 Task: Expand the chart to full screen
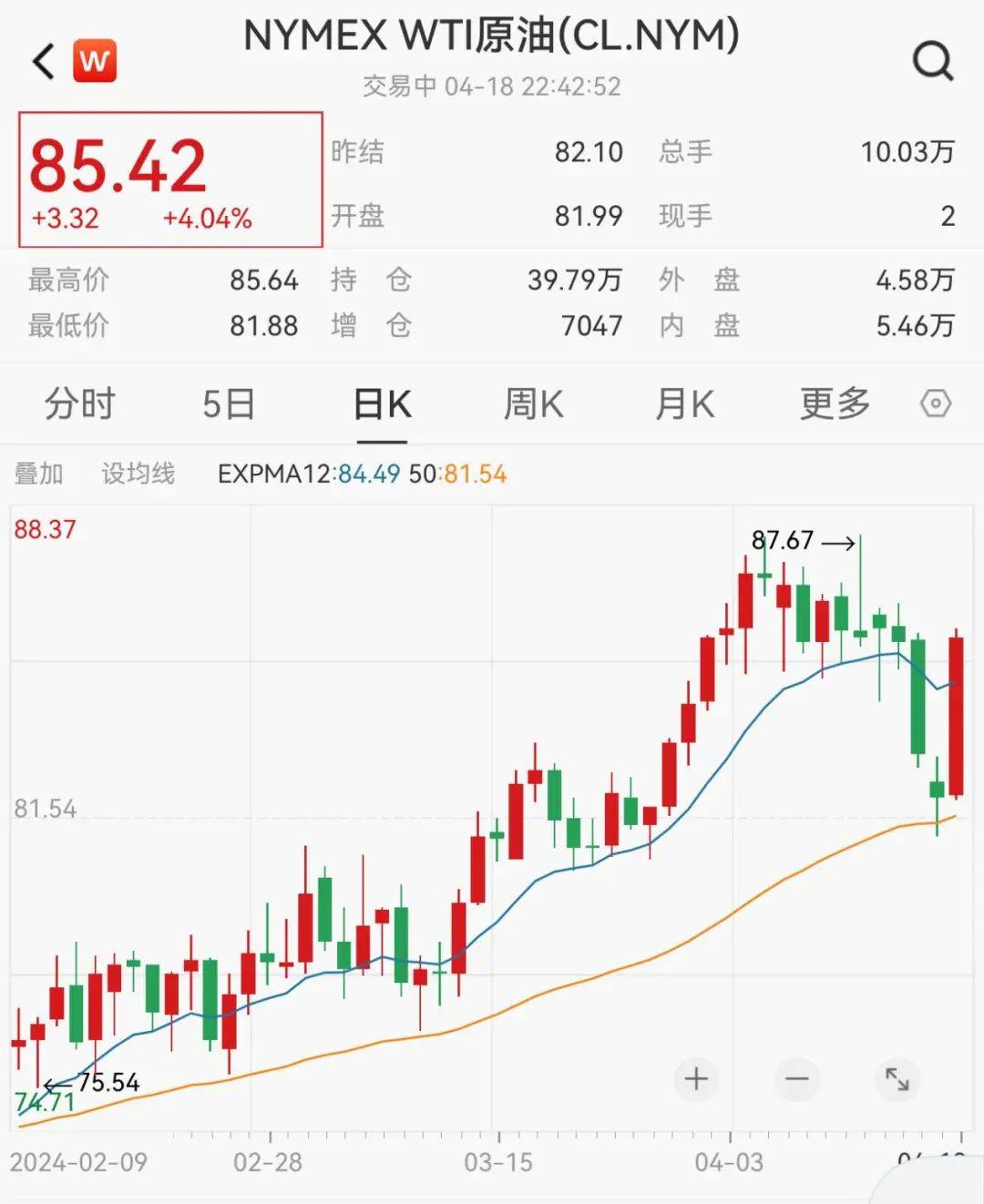[x=897, y=1079]
